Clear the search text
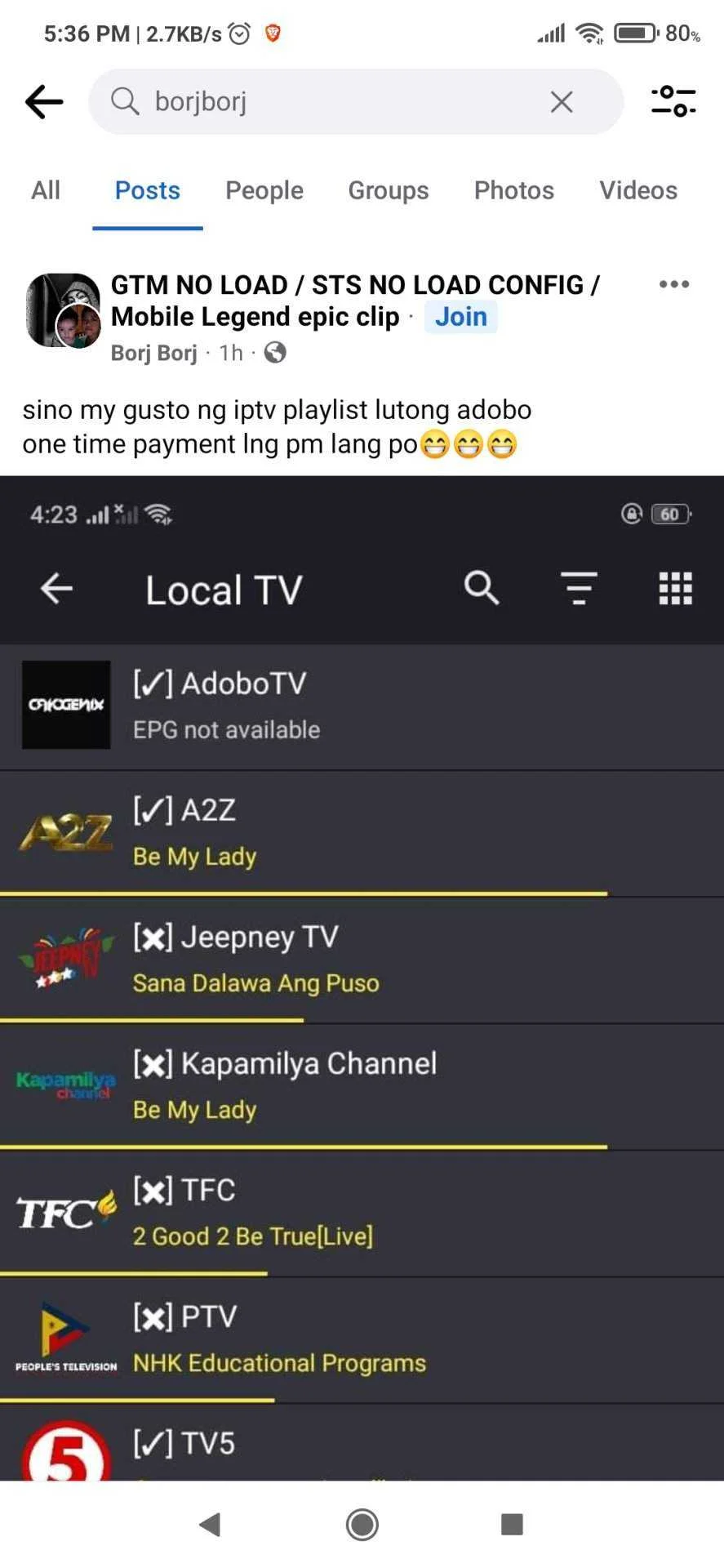This screenshot has height=1568, width=724. (562, 102)
